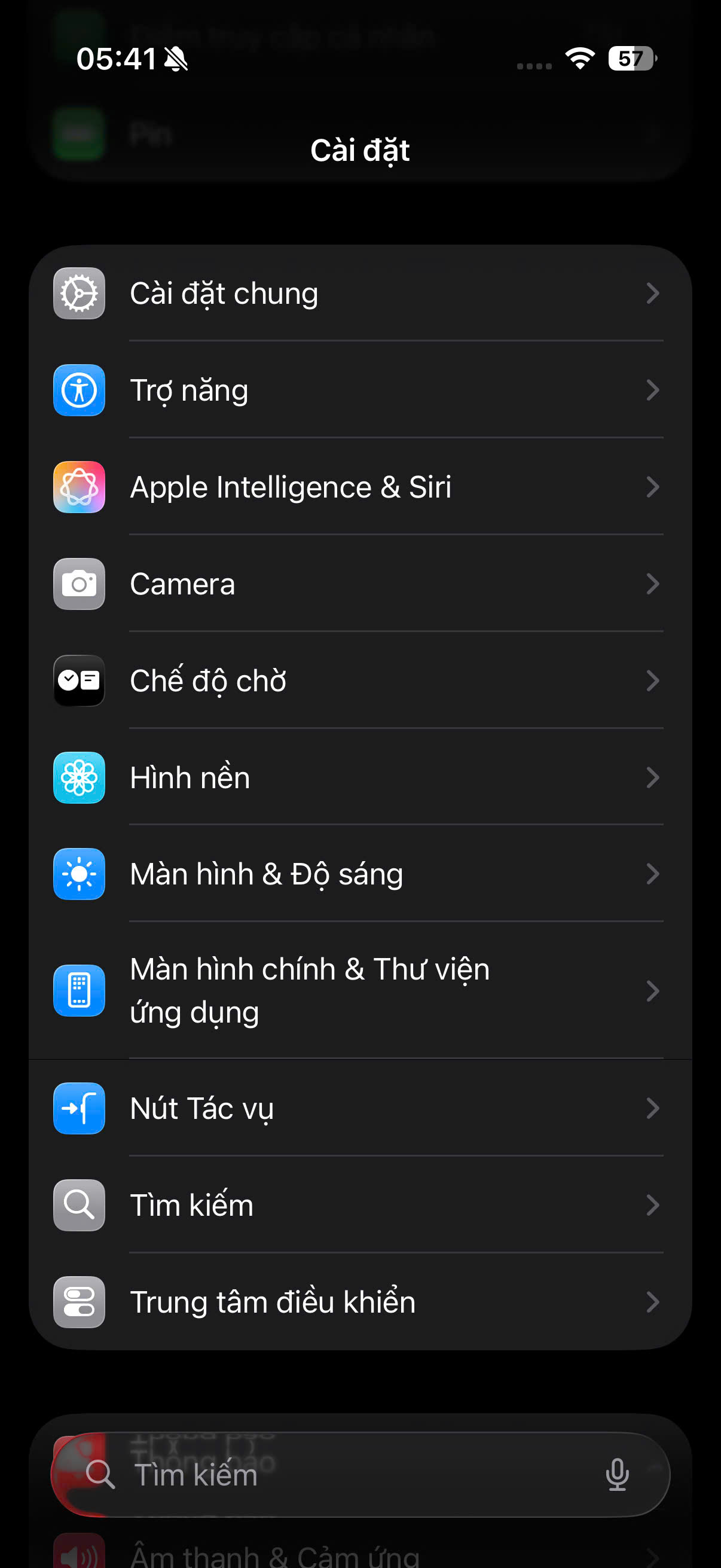Viewport: 721px width, 1568px height.
Task: Tap the Trợ năng accessibility icon
Action: (79, 390)
